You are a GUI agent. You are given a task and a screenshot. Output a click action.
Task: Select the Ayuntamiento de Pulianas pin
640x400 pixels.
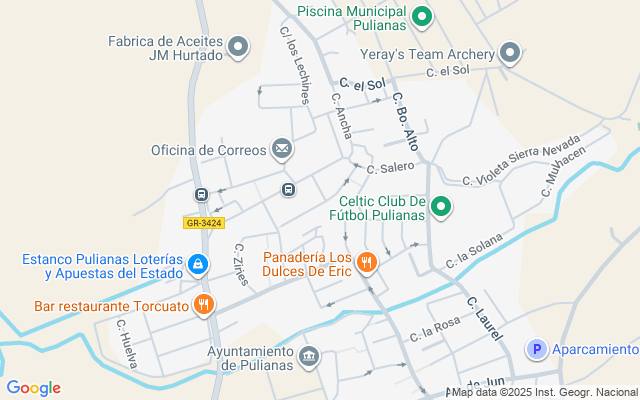pyautogui.click(x=310, y=357)
